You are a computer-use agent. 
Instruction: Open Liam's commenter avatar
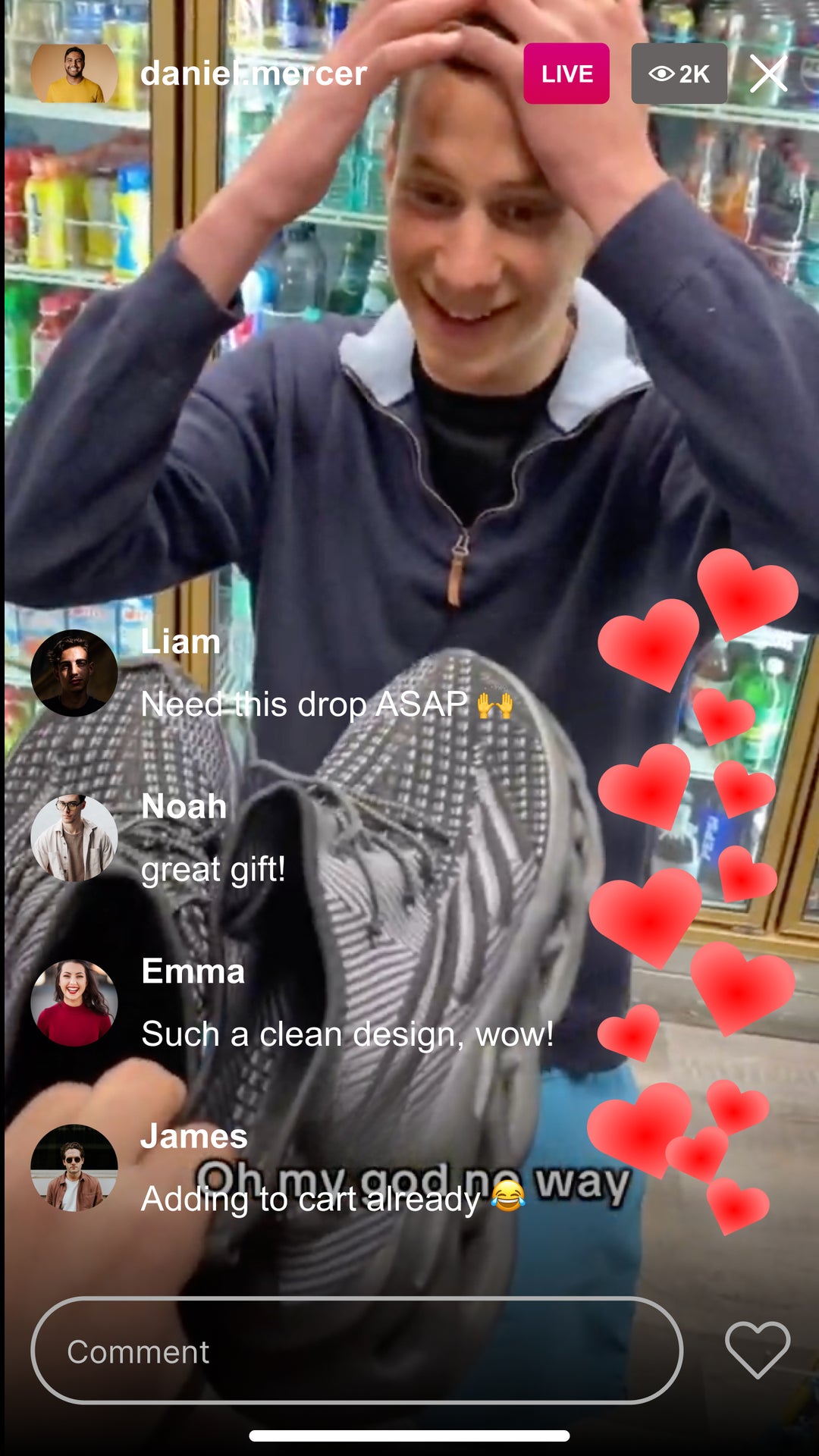[74, 673]
